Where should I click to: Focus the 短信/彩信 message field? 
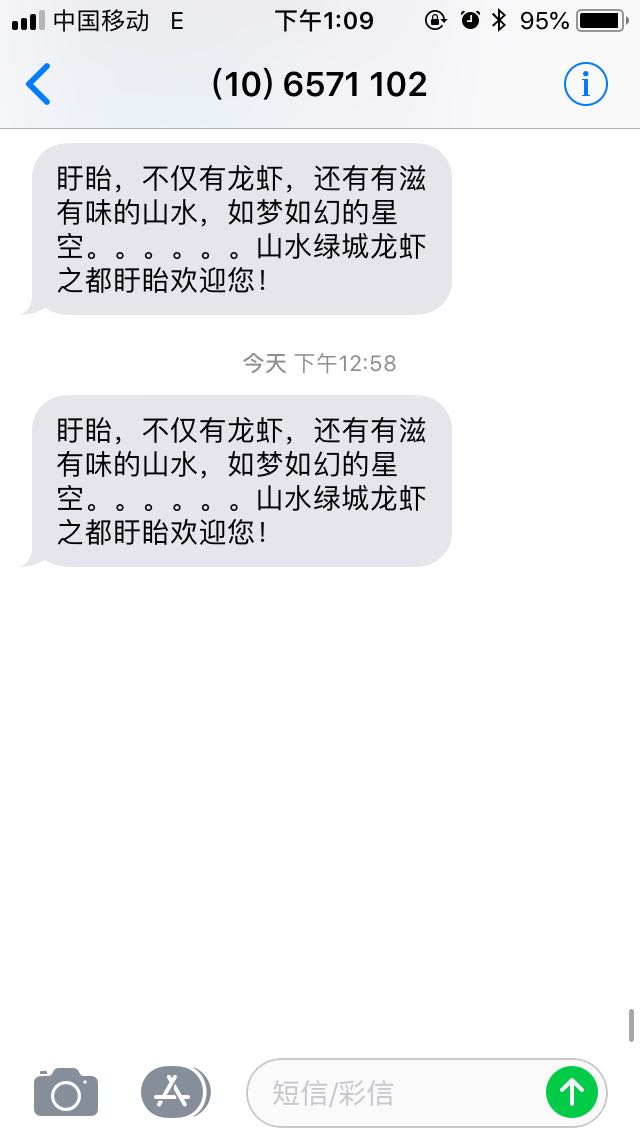(x=395, y=1093)
